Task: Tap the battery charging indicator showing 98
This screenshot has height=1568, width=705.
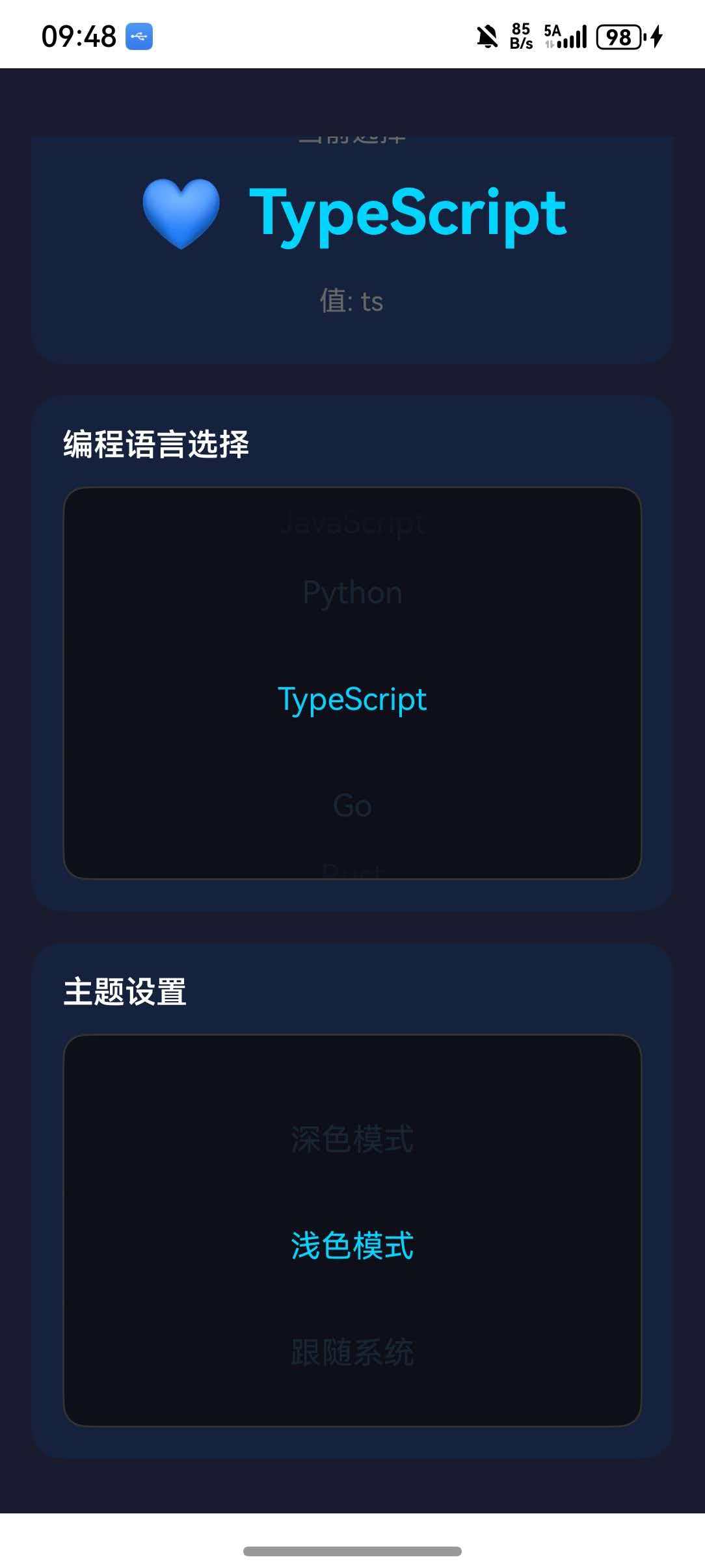Action: click(621, 37)
